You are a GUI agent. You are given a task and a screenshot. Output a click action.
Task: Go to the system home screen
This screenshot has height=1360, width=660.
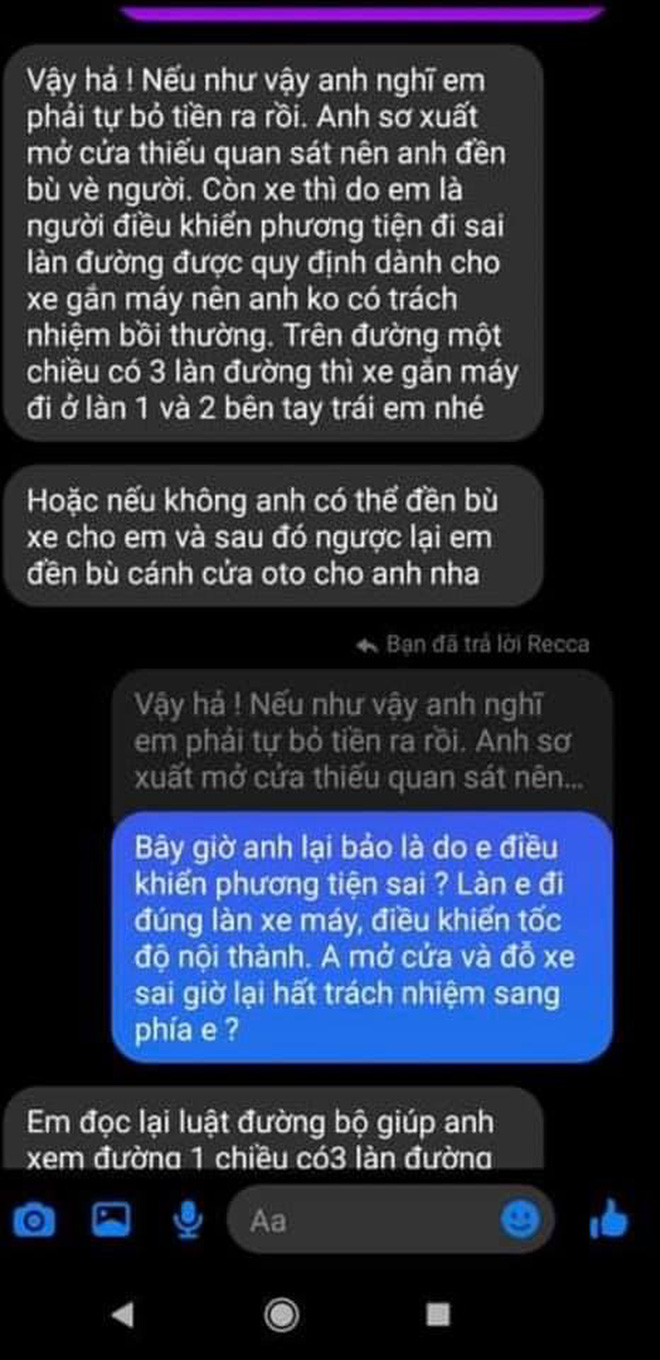coord(282,1313)
